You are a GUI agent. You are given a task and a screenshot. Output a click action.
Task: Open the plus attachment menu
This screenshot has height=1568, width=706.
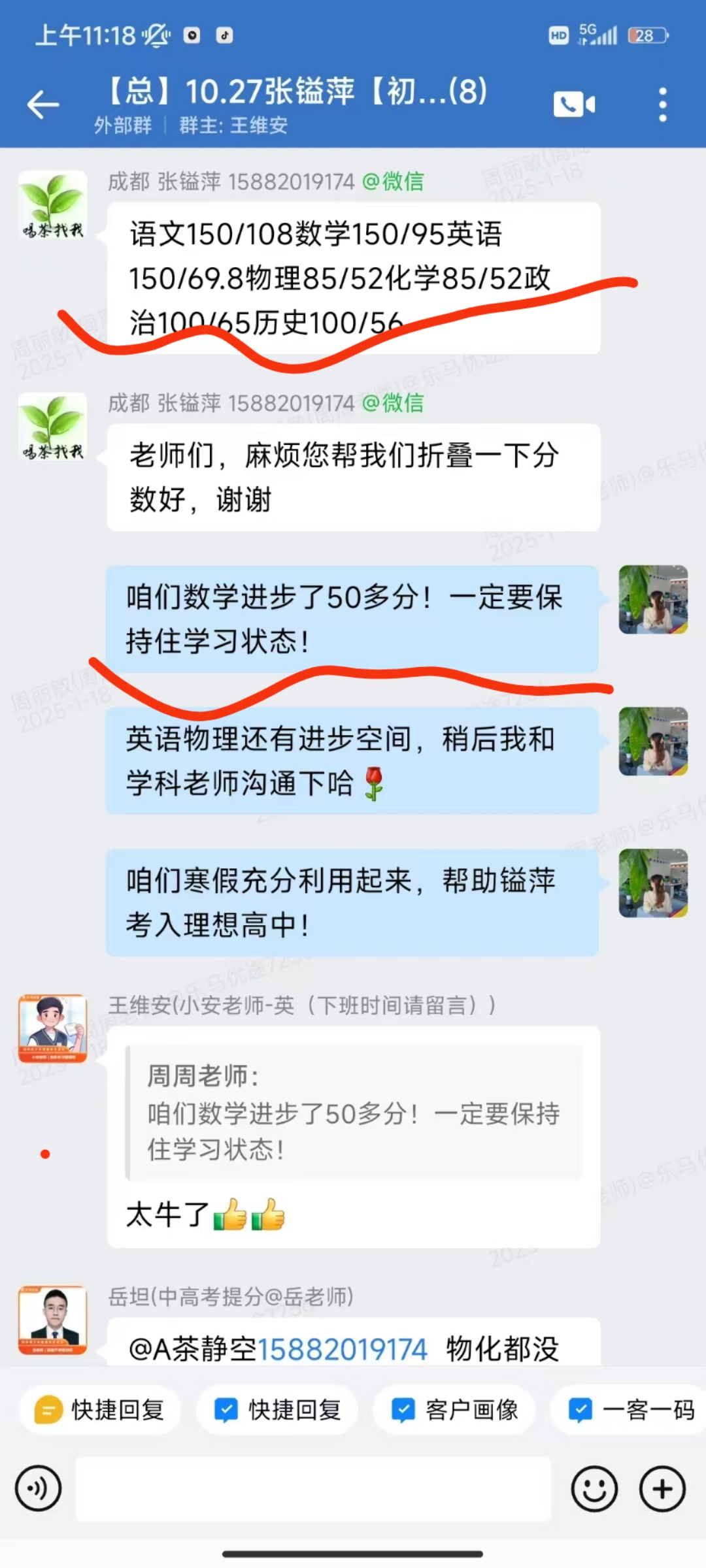pyautogui.click(x=662, y=1489)
